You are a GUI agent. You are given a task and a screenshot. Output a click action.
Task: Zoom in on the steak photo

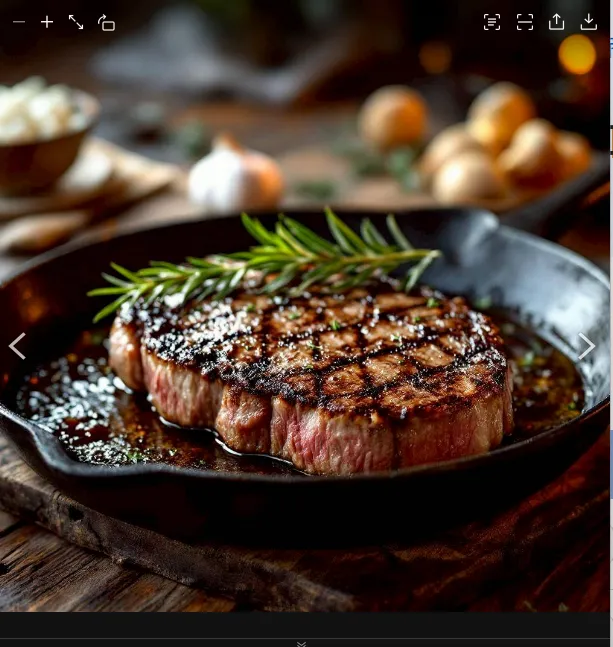[47, 22]
